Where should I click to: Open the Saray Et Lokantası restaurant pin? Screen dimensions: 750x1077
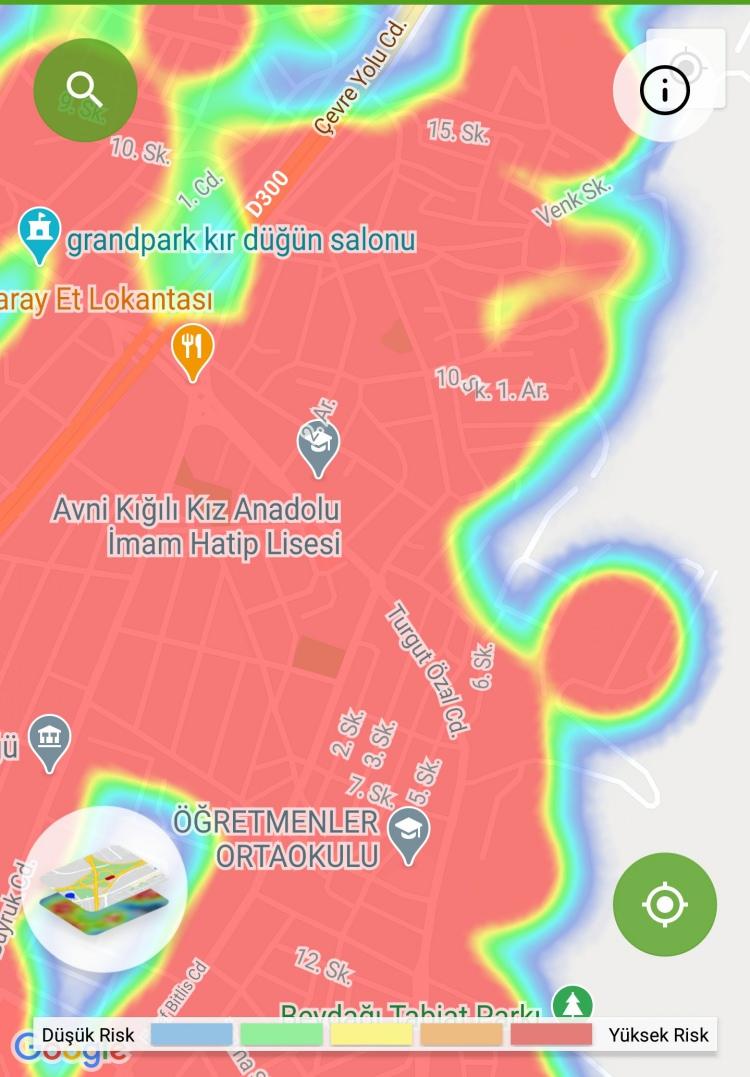192,350
